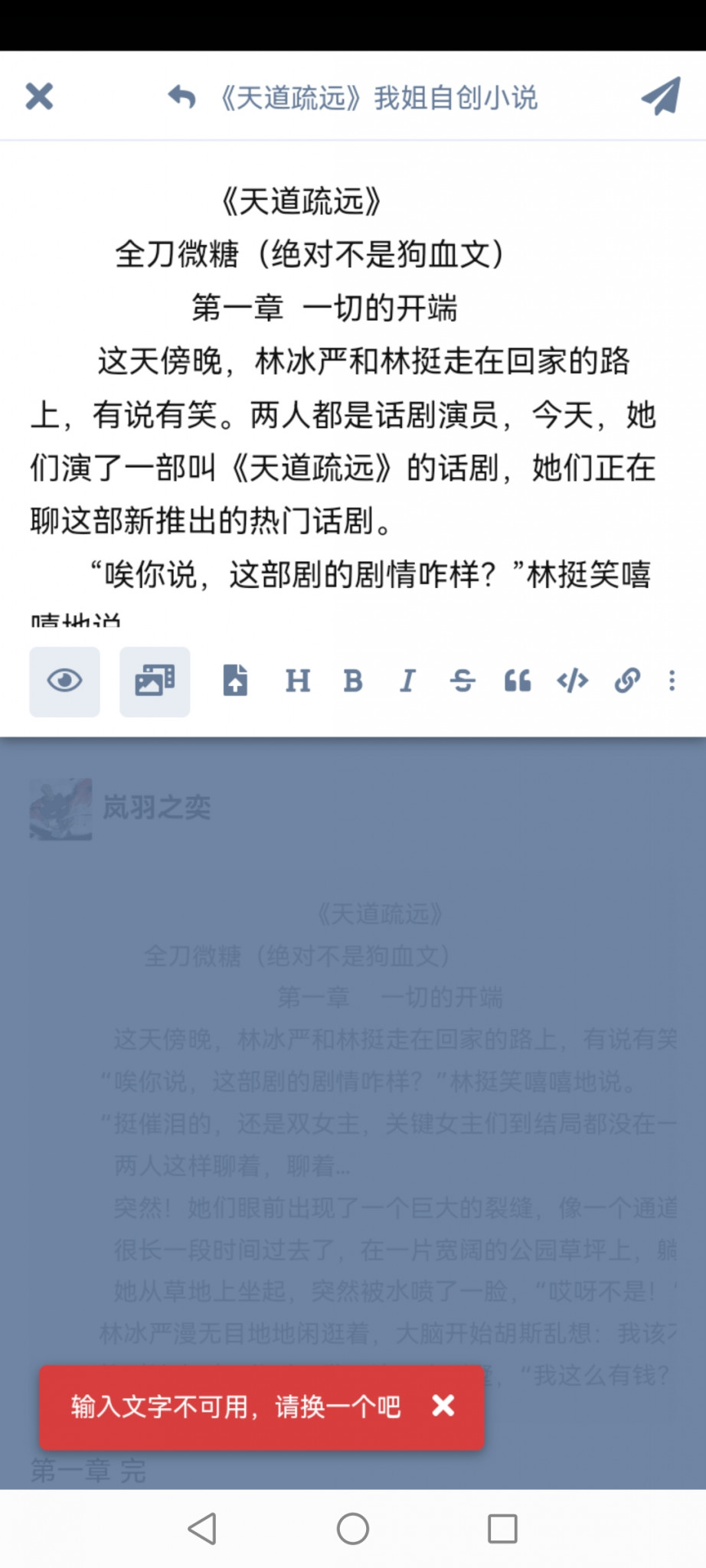Send the post with paper plane icon
This screenshot has height=1568, width=706.
[661, 96]
